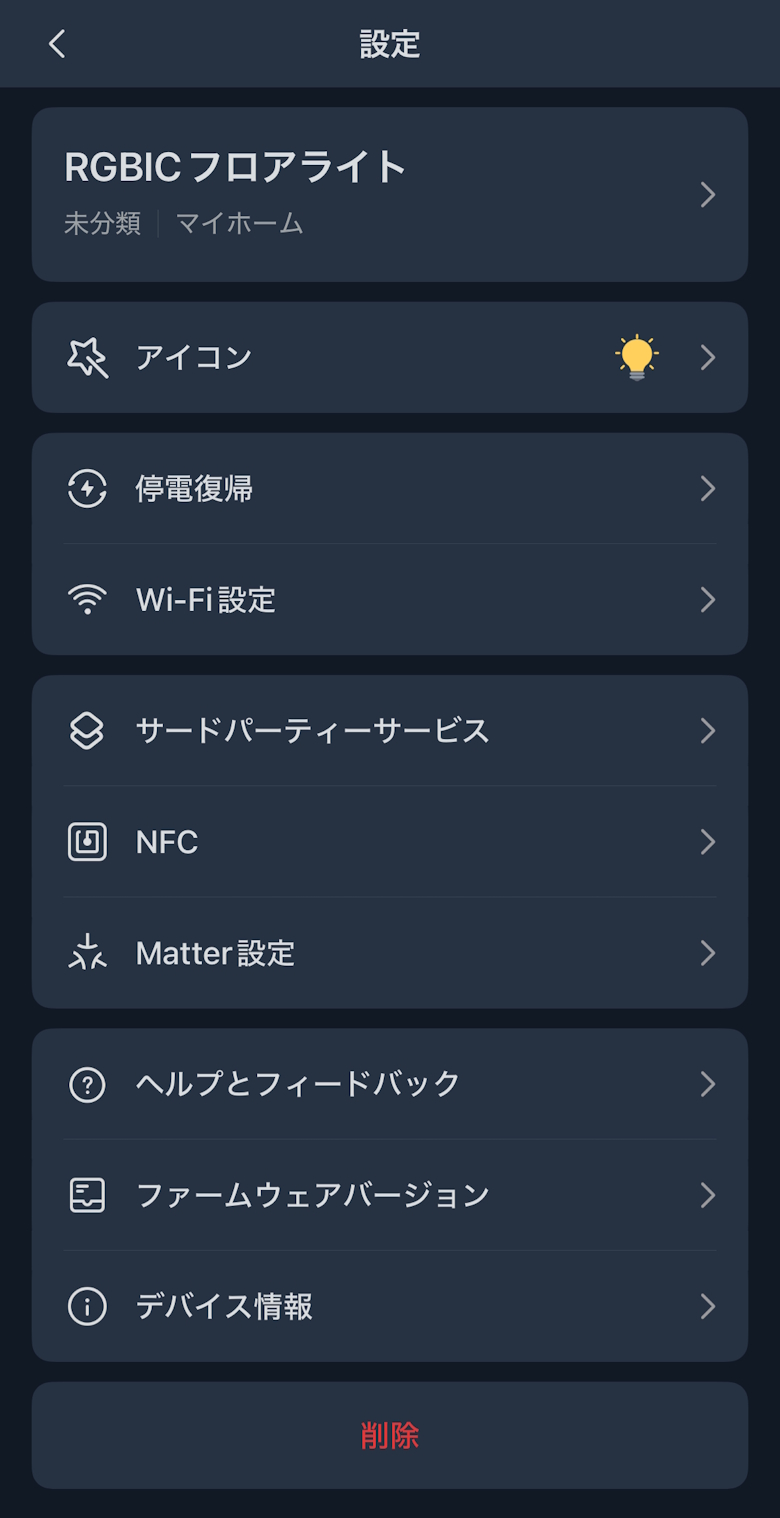Check ファームウェアバージョン

pyautogui.click(x=390, y=1195)
